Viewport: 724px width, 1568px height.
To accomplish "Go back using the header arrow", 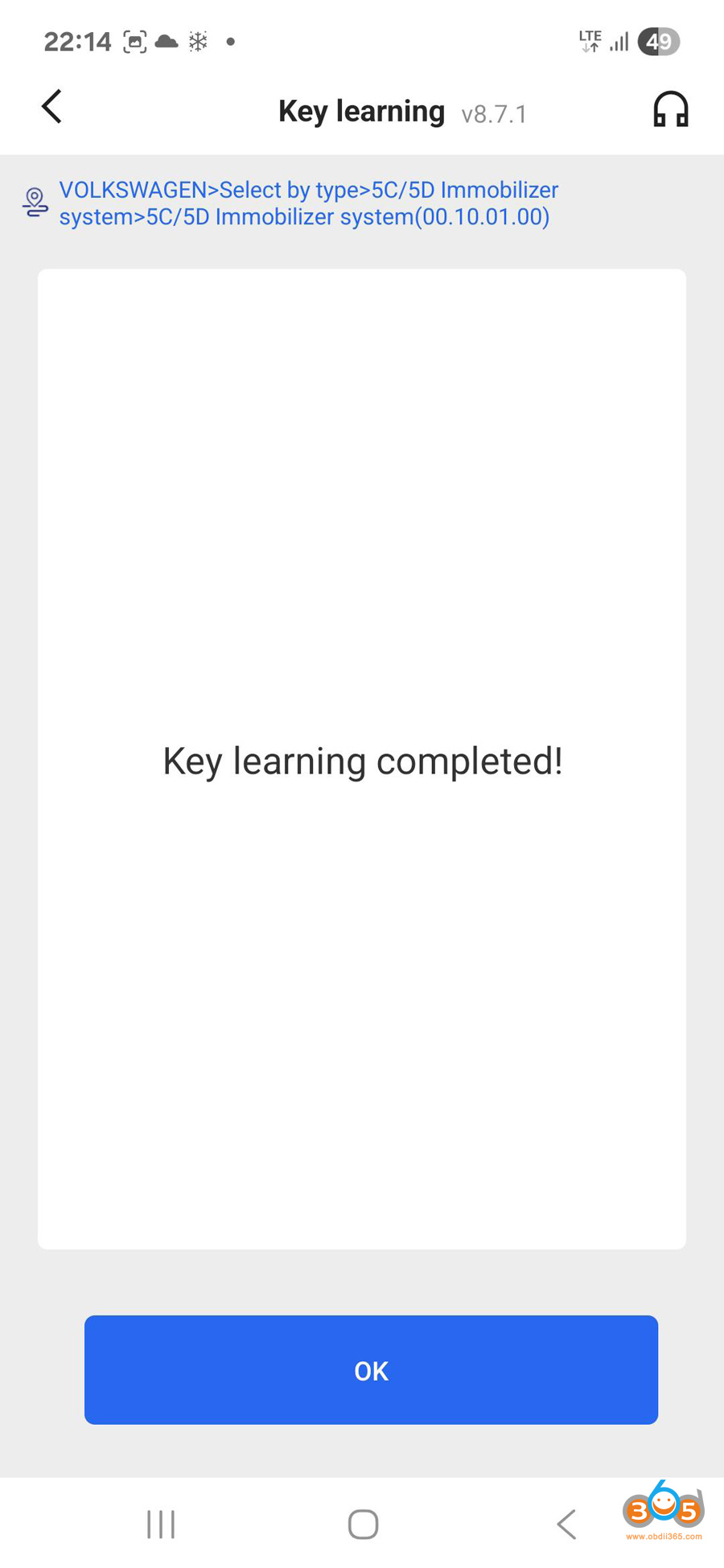I will coord(51,107).
